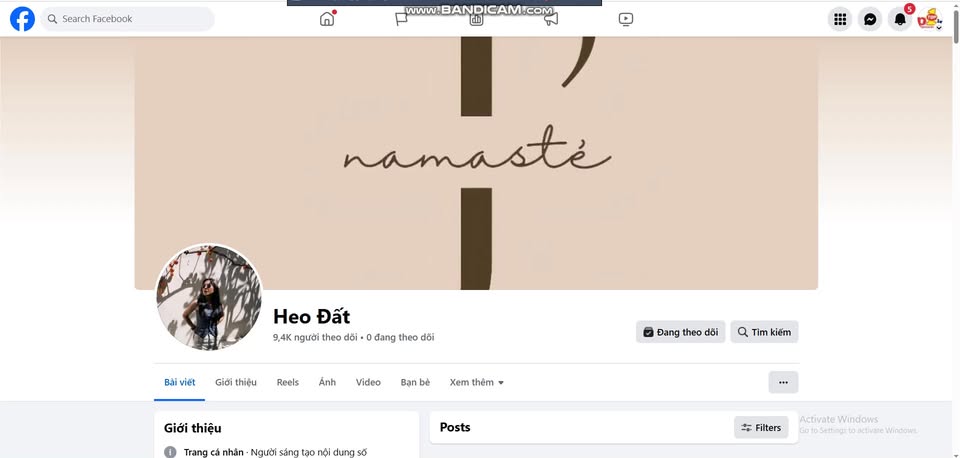Open the apps grid menu
The height and width of the screenshot is (458, 960).
(x=840, y=19)
